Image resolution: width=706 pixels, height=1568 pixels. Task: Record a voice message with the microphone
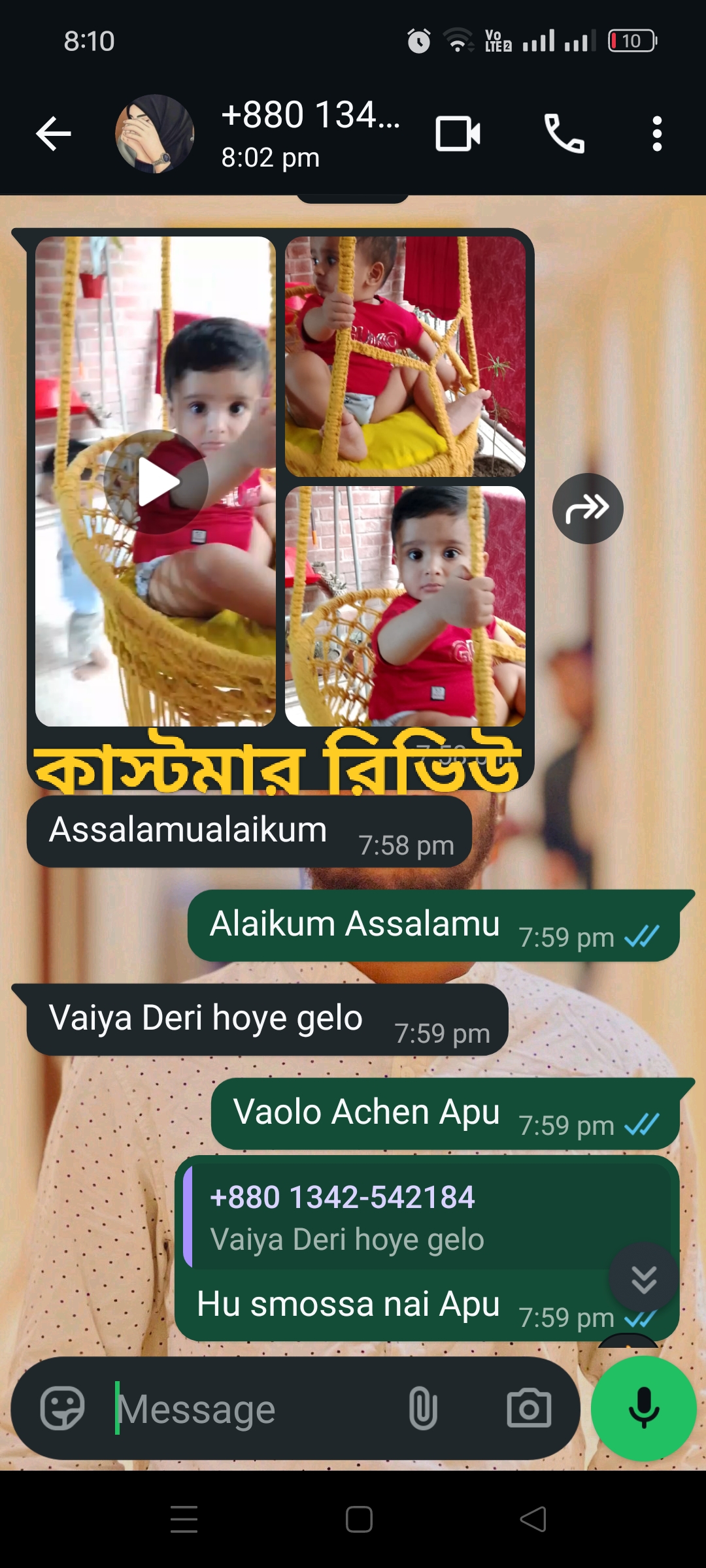[x=644, y=1409]
